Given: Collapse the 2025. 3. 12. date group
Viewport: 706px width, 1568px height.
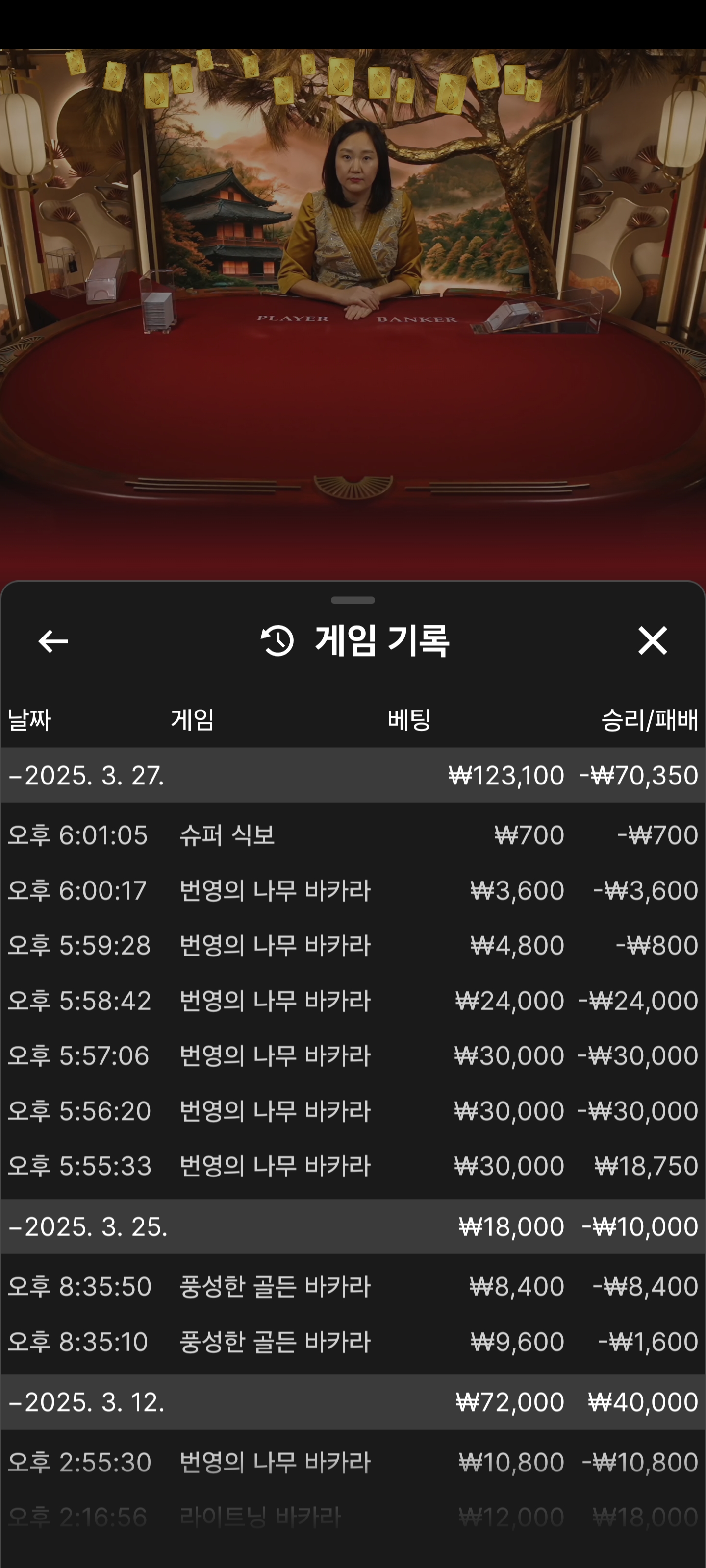Looking at the screenshot, I should (85, 1402).
